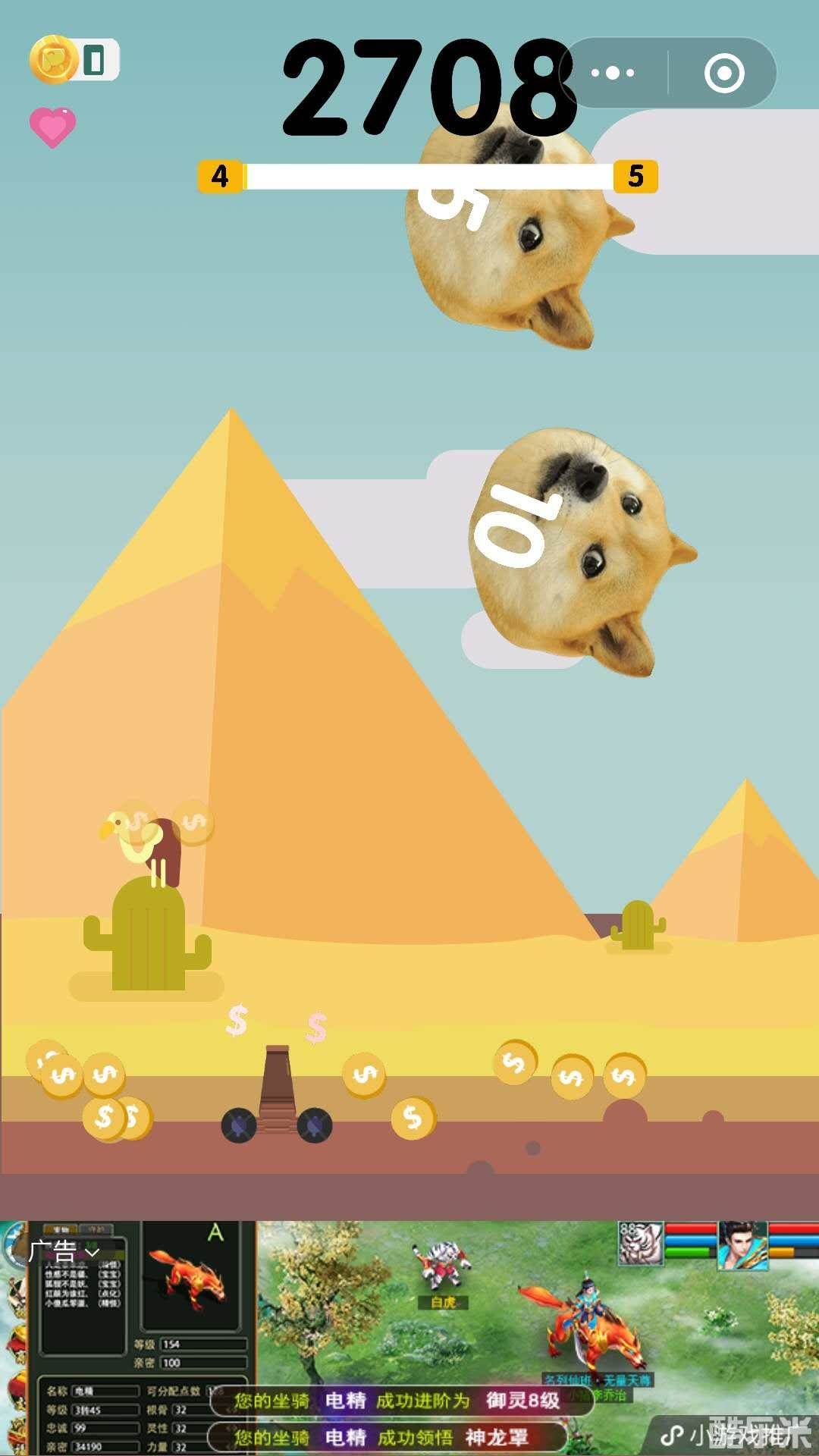Expand the 广告 ad options dropdown
The image size is (819, 1456).
[65, 1250]
